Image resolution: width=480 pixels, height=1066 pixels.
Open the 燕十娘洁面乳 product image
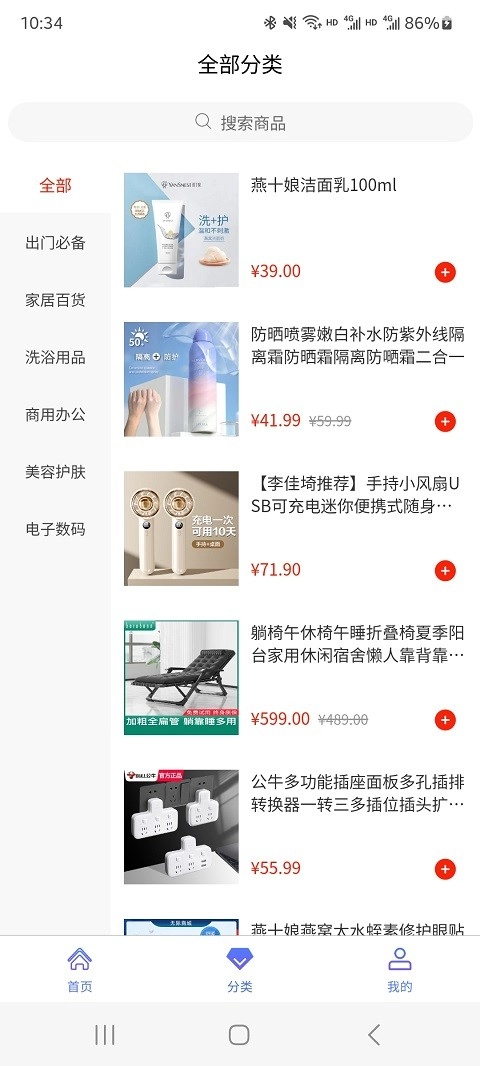[182, 230]
